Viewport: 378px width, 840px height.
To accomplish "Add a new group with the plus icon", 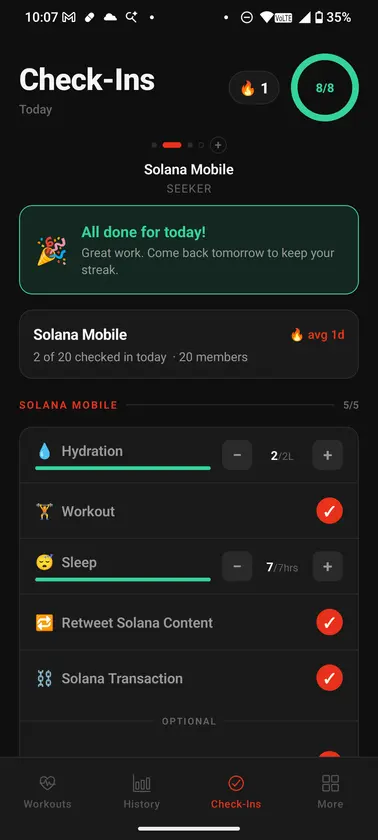I will [x=218, y=145].
